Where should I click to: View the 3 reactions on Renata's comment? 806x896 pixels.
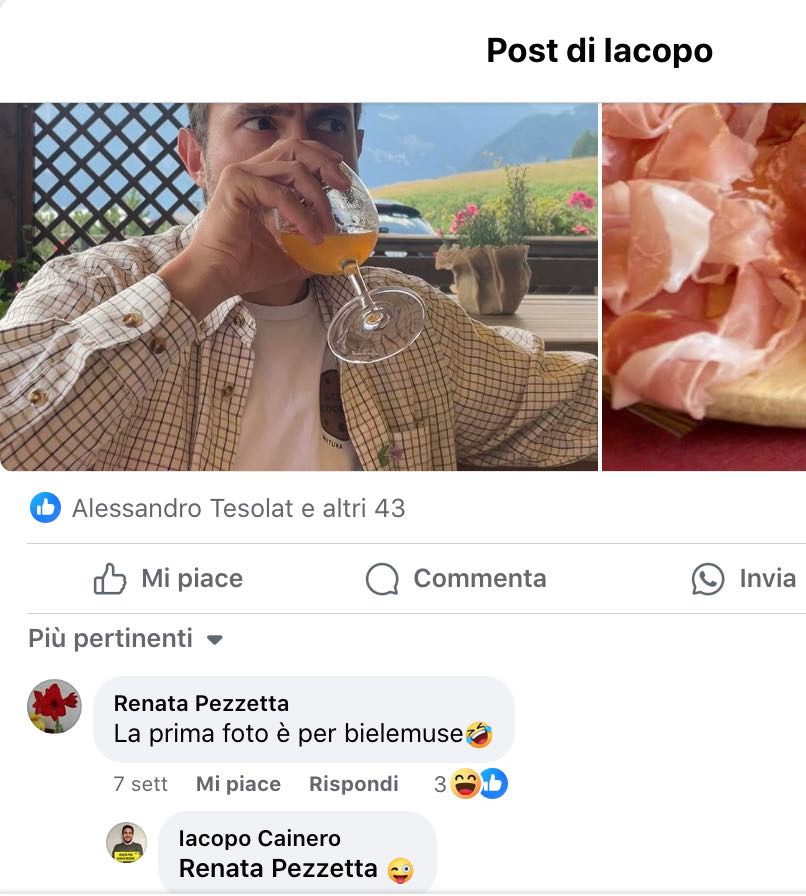pos(471,784)
